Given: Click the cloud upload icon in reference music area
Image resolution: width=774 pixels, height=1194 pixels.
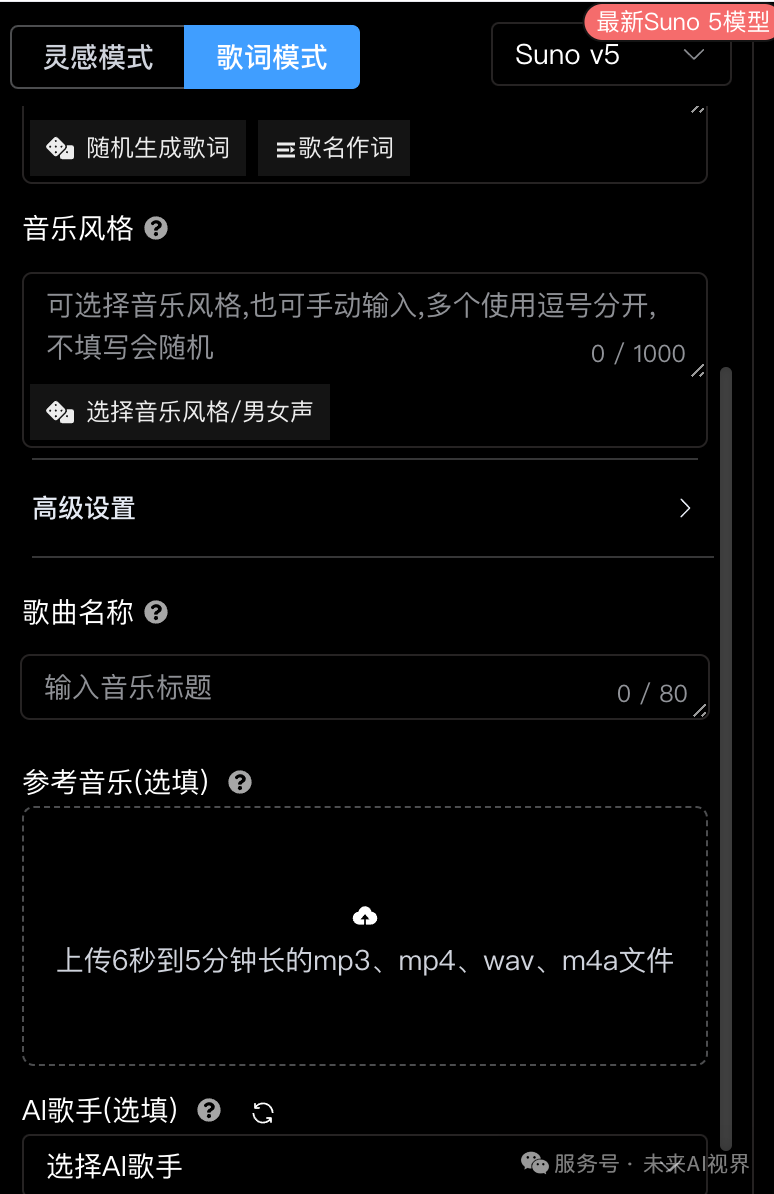Looking at the screenshot, I should [x=365, y=914].
